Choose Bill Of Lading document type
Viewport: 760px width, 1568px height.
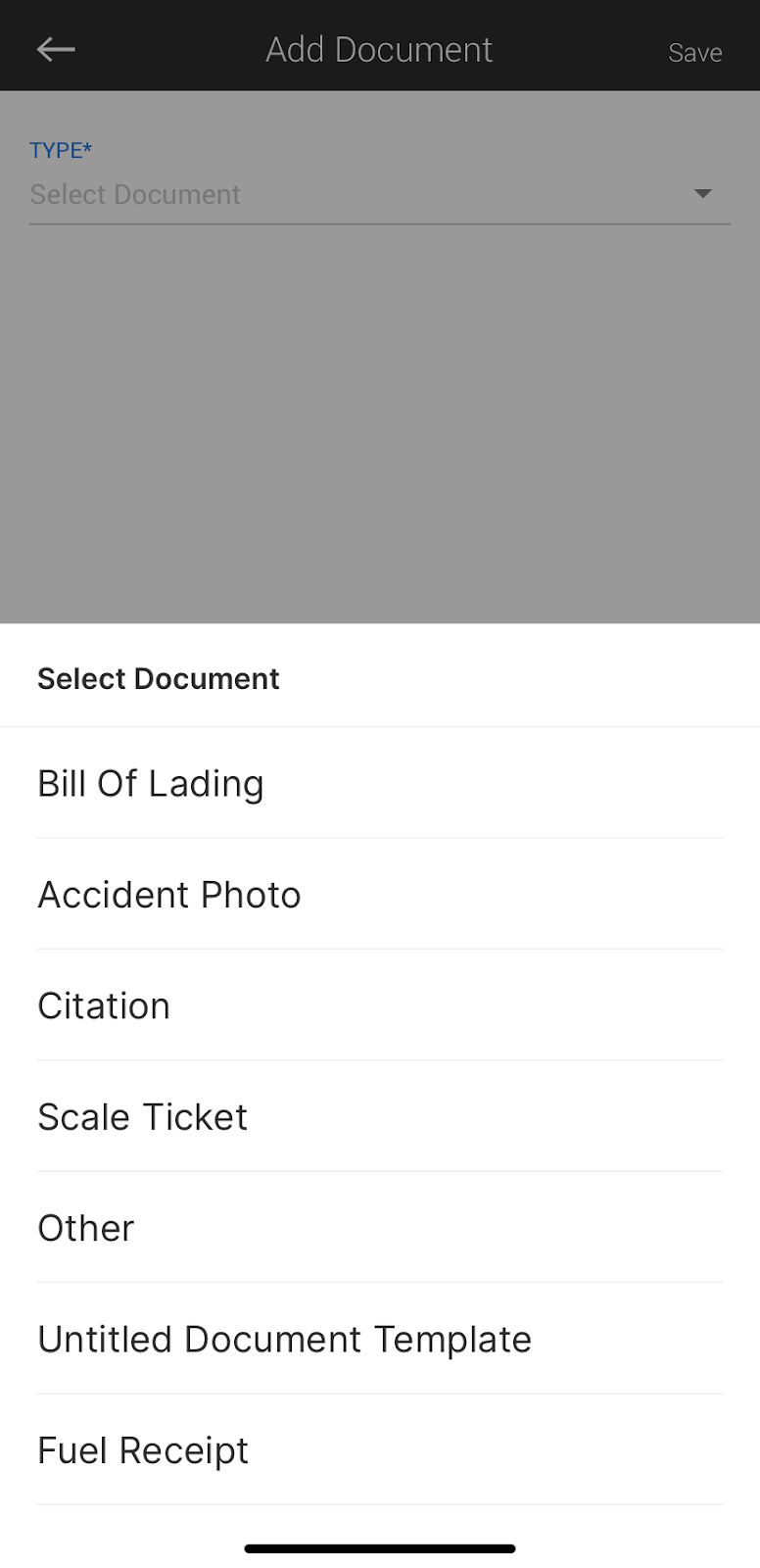[380, 783]
